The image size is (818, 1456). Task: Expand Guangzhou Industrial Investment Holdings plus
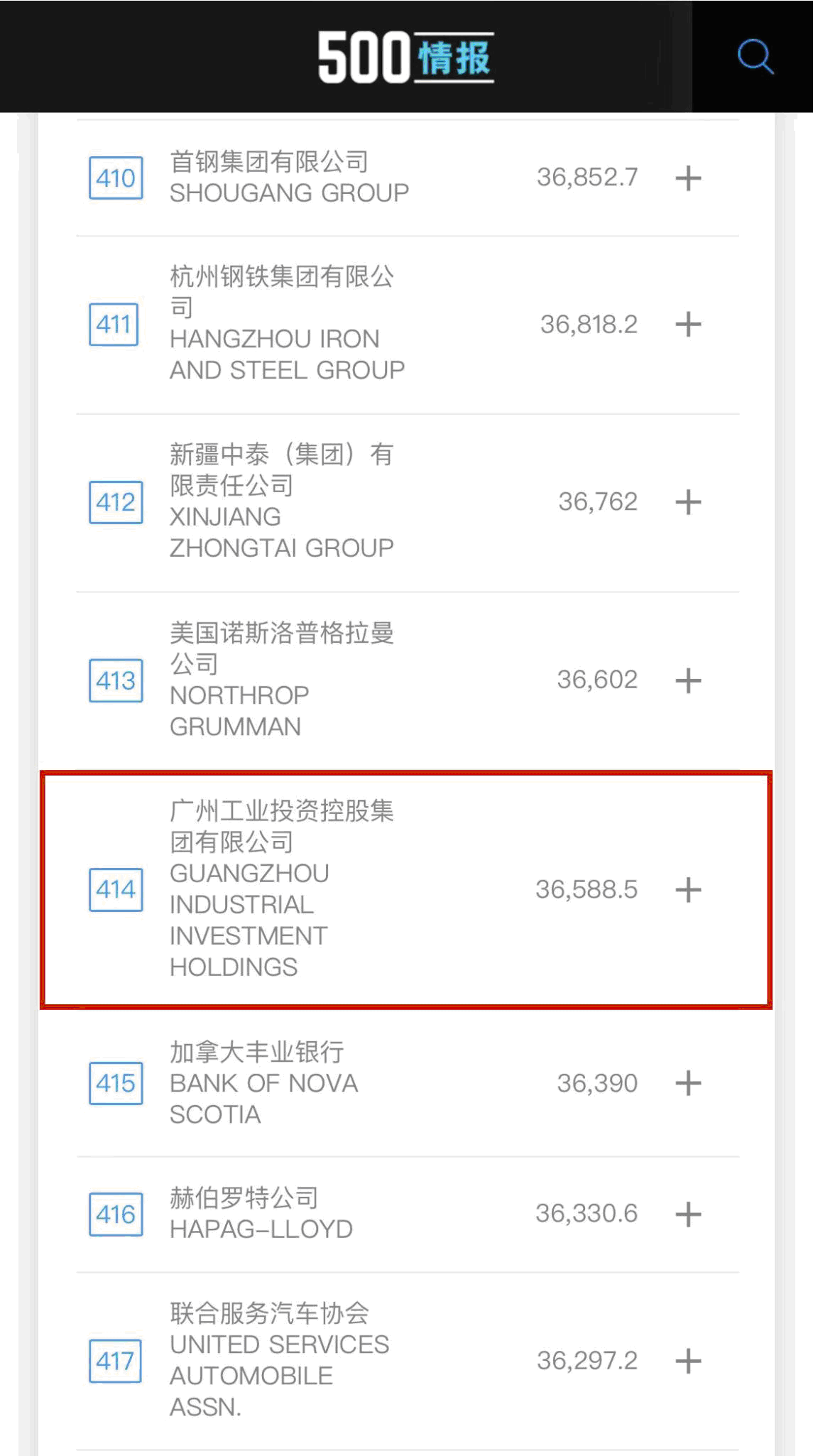pyautogui.click(x=688, y=889)
